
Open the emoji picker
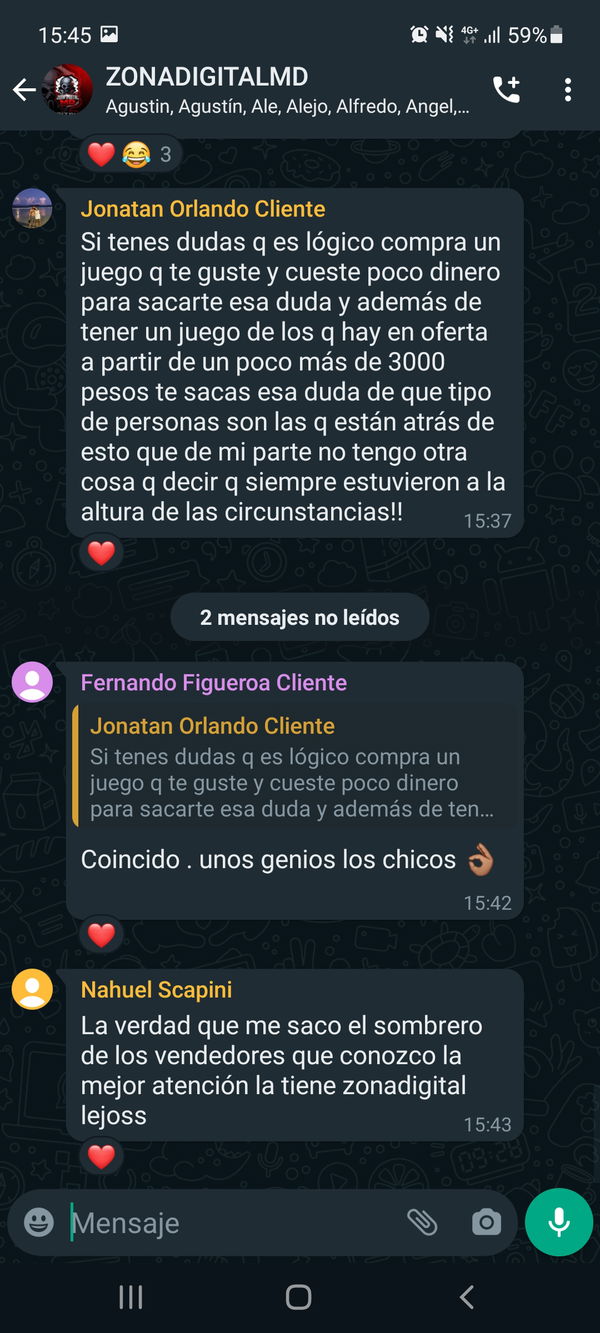pyautogui.click(x=38, y=1222)
